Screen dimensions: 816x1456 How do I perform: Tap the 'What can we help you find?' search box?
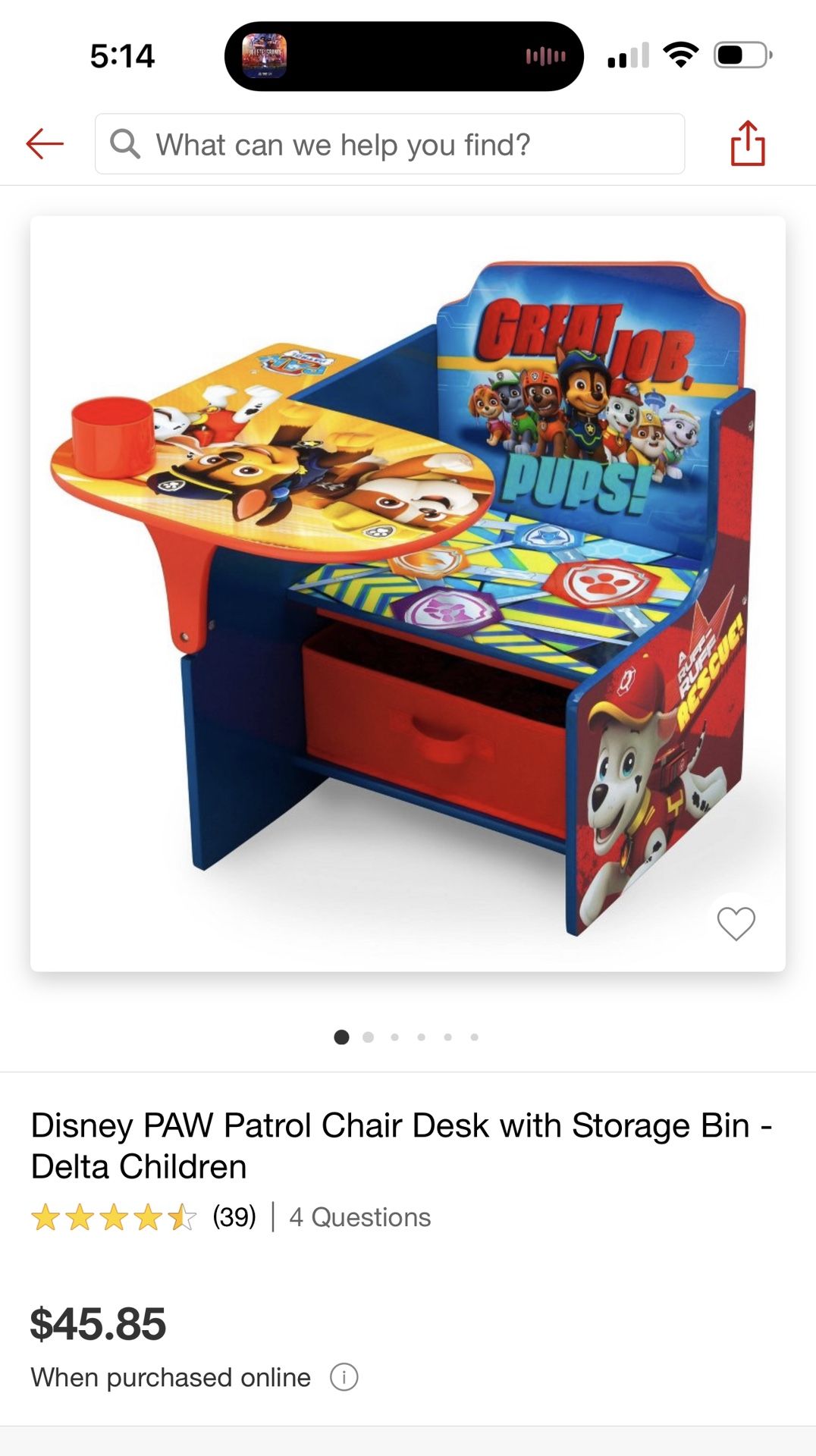click(390, 144)
